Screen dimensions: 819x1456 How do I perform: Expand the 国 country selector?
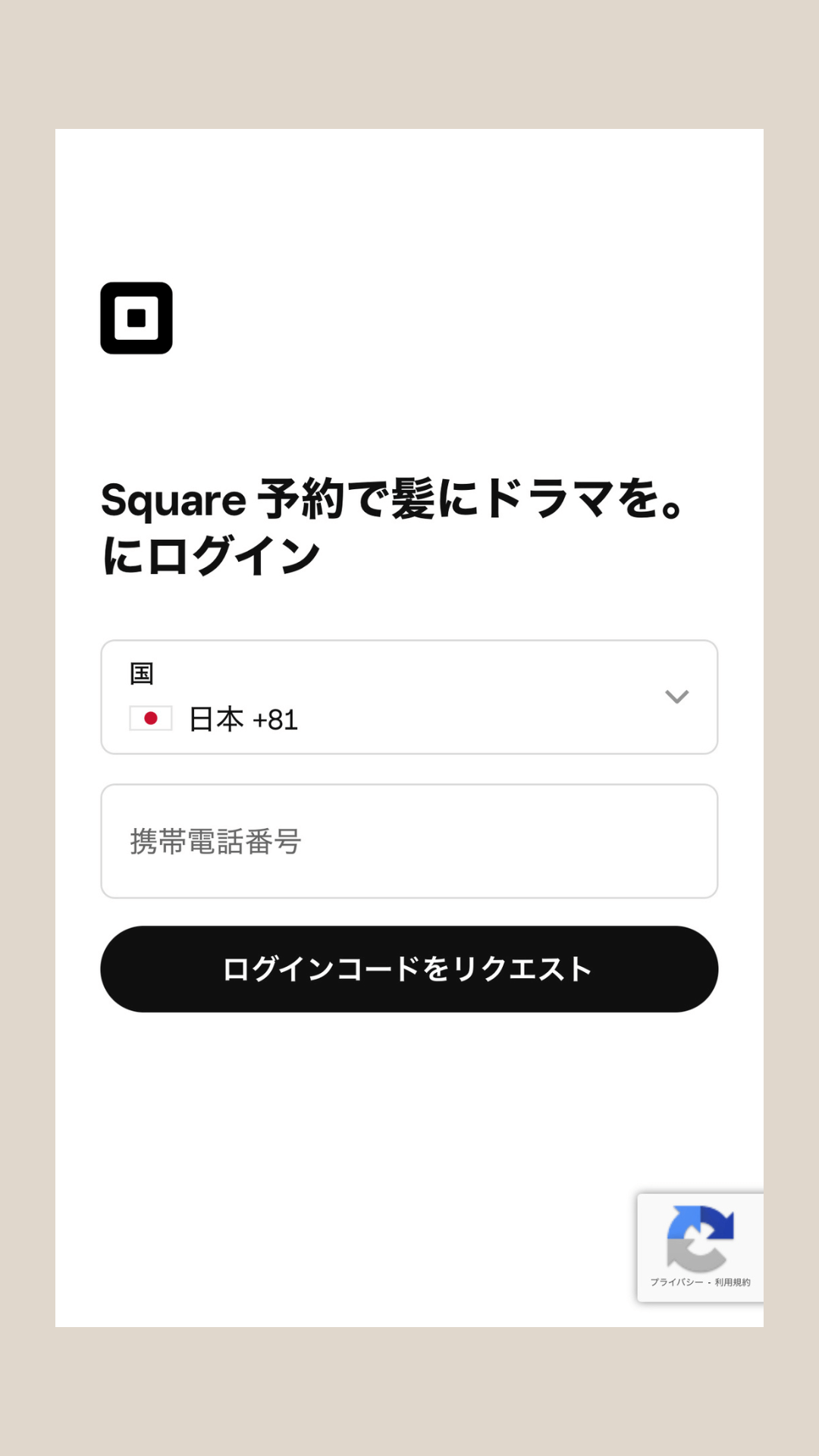tap(409, 696)
